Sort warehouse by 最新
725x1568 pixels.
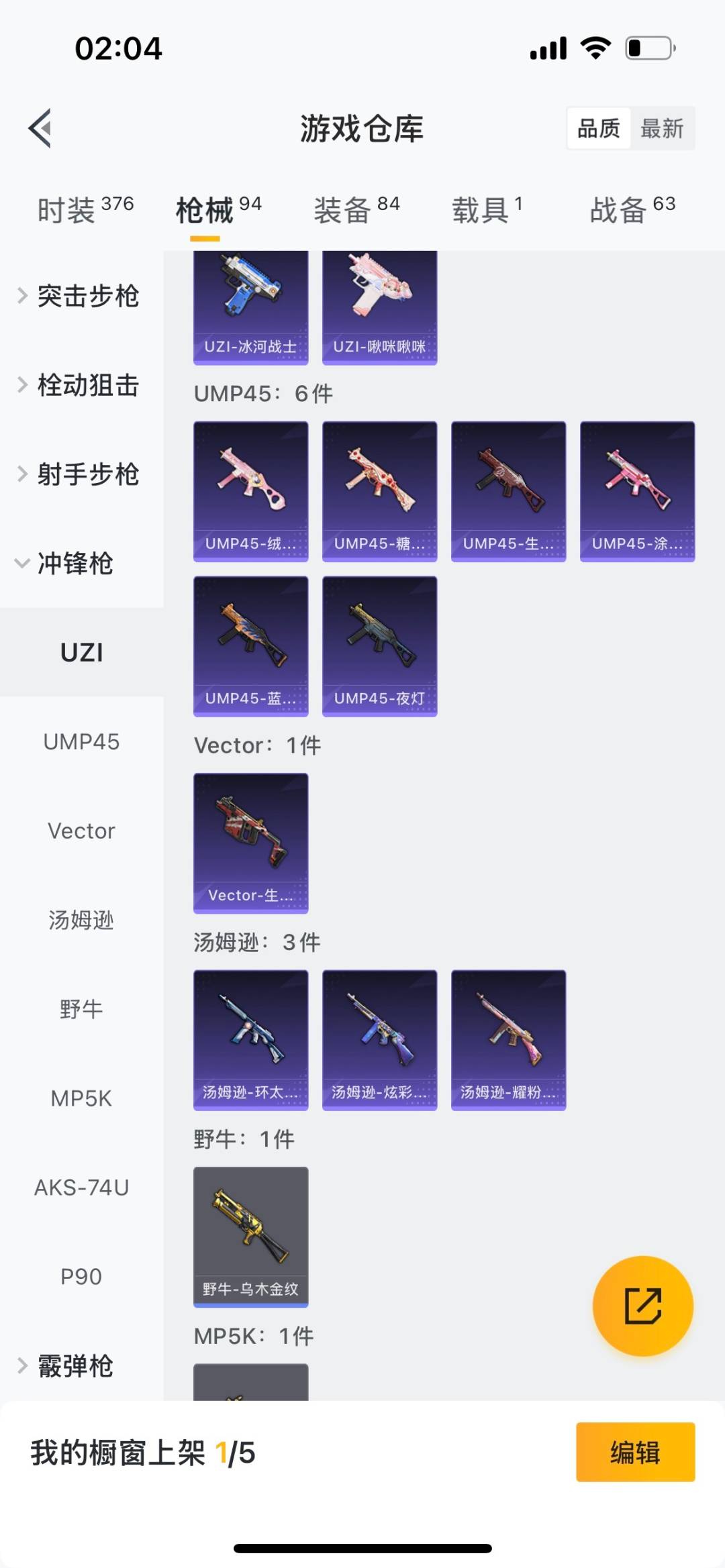(x=662, y=128)
